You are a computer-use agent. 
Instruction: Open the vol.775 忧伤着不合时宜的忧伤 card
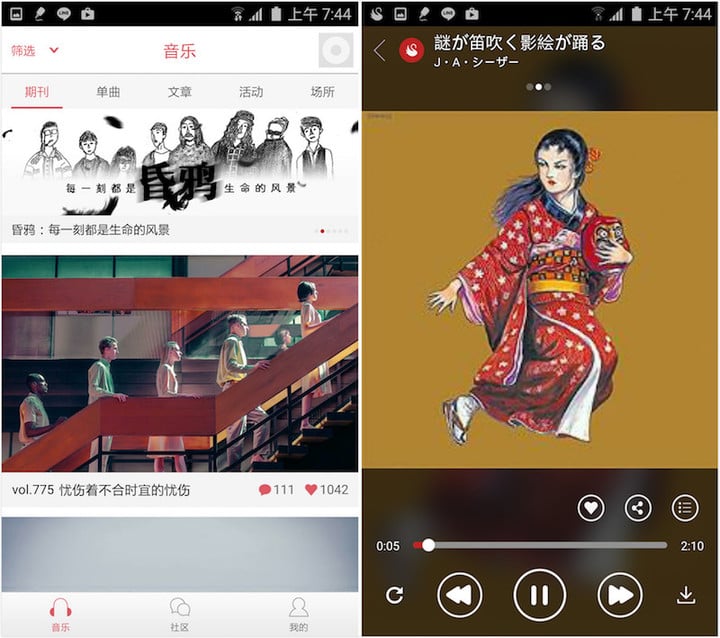tap(180, 365)
